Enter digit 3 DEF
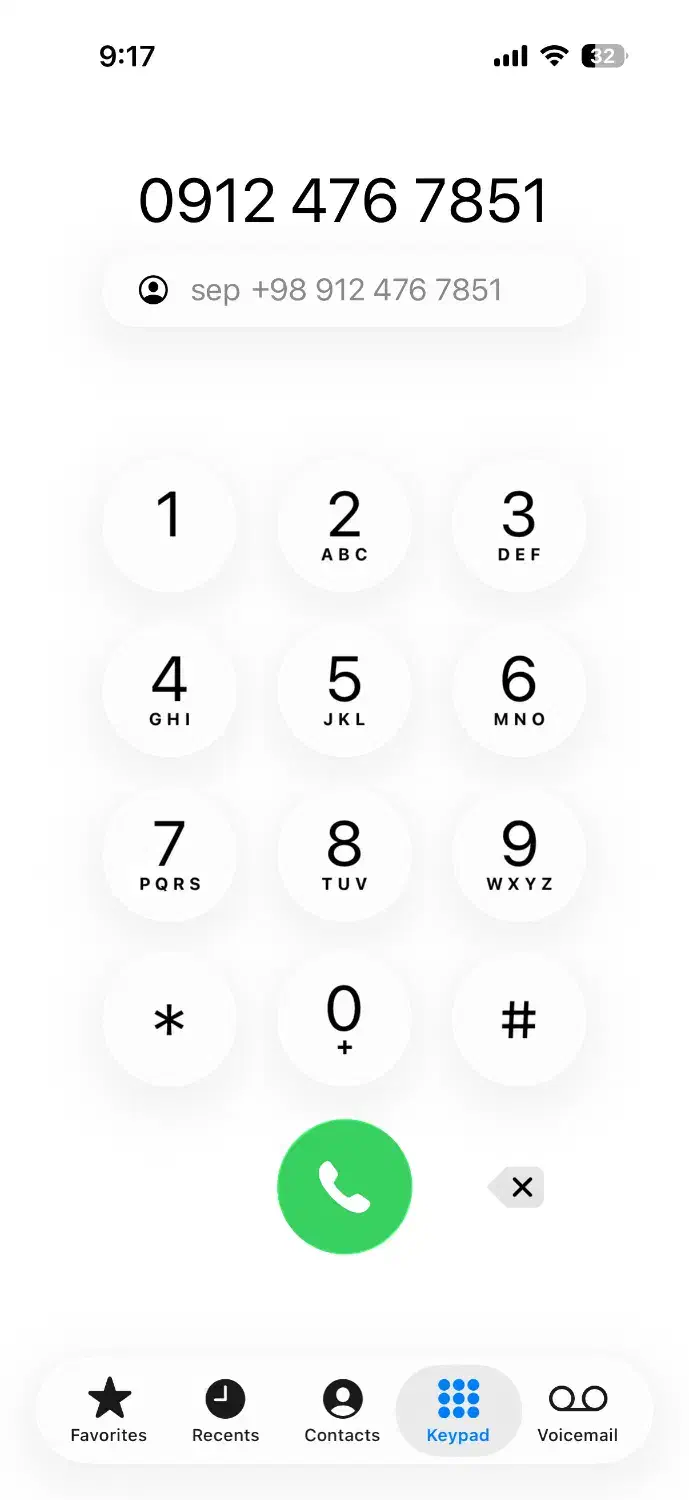 tap(519, 524)
